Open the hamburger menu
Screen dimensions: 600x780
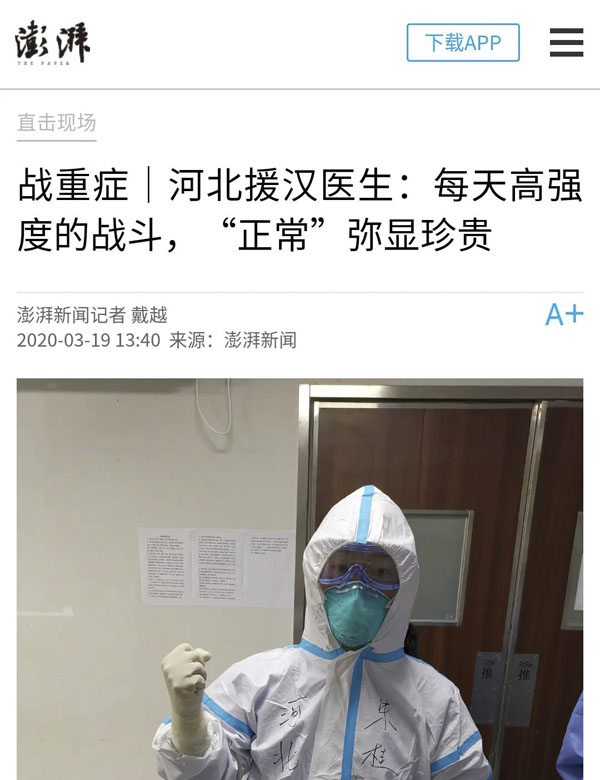[x=566, y=43]
